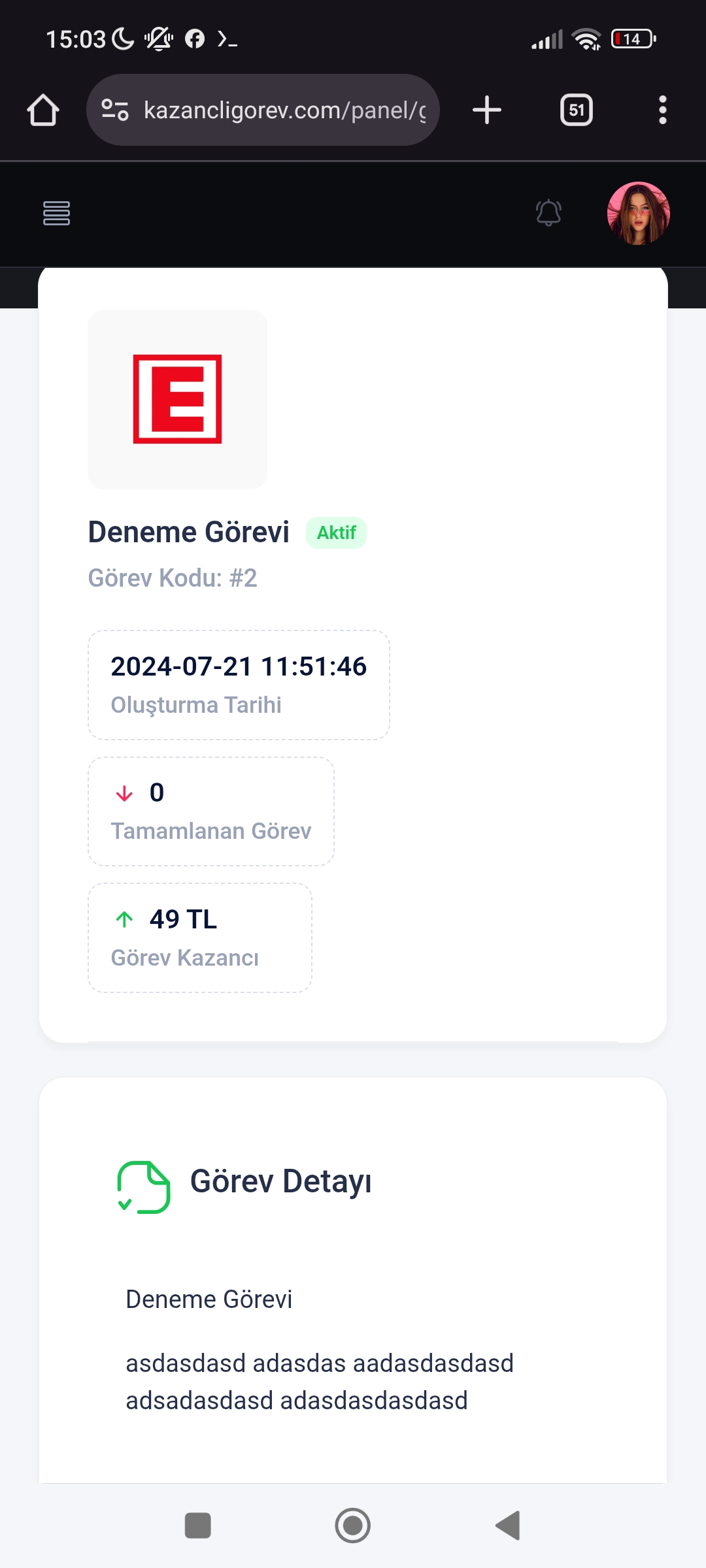Open the notifications bell
Viewport: 706px width, 1568px height.
(548, 213)
